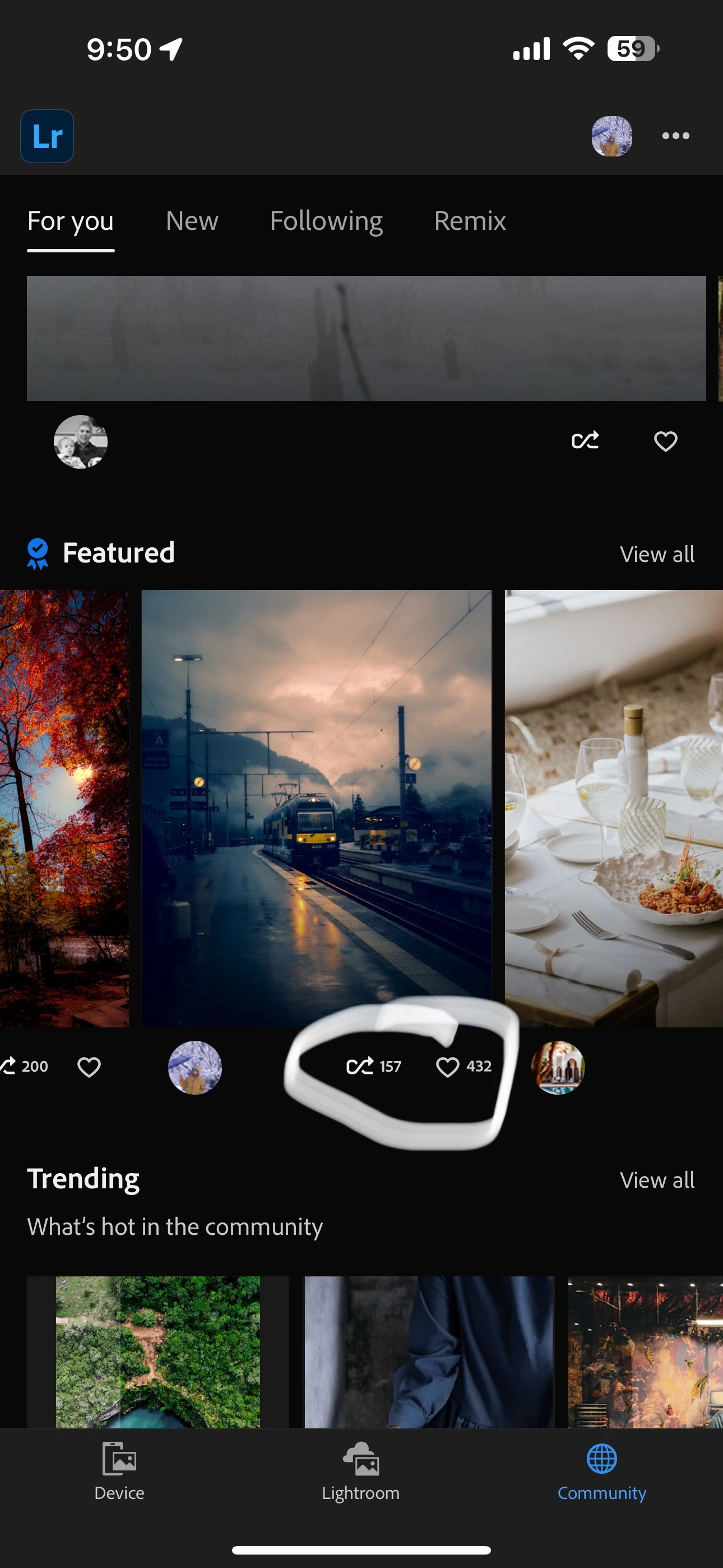
Task: Switch to the Following tab
Action: 326,221
